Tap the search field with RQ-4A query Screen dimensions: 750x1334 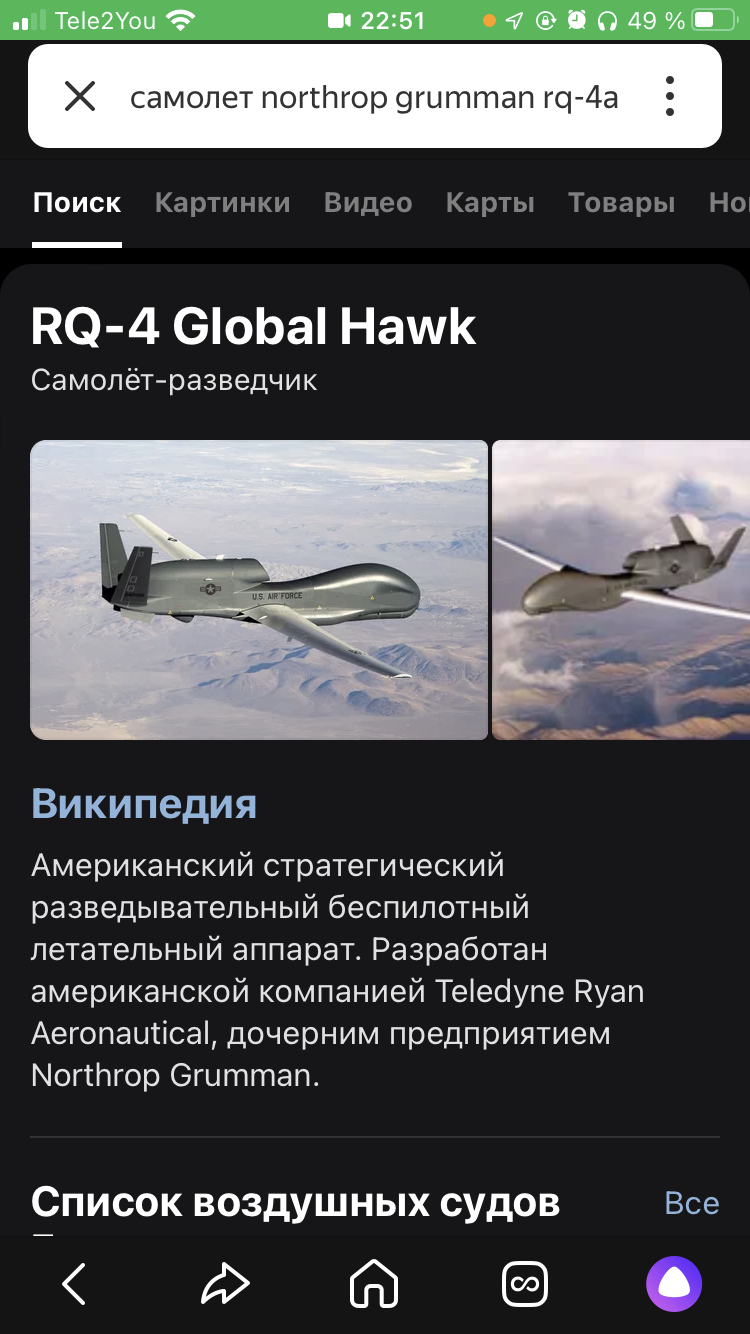(374, 98)
